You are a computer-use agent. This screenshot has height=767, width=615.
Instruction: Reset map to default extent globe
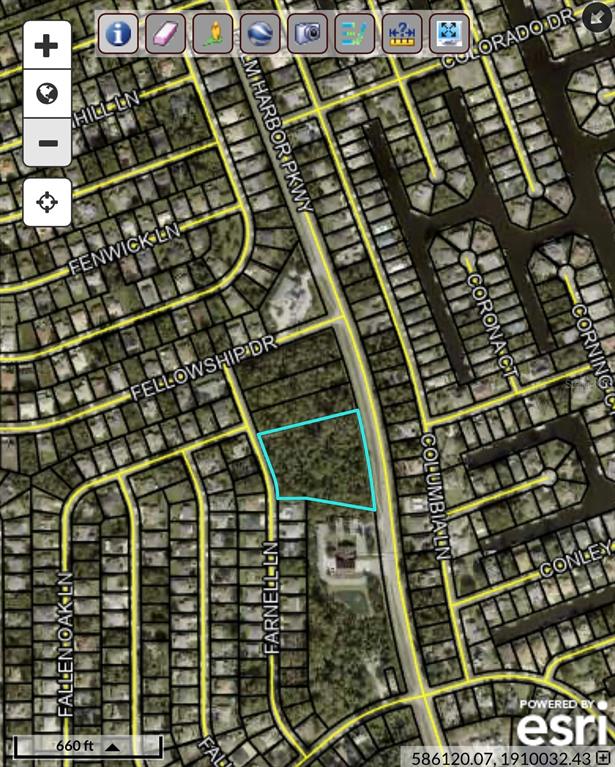coord(47,94)
